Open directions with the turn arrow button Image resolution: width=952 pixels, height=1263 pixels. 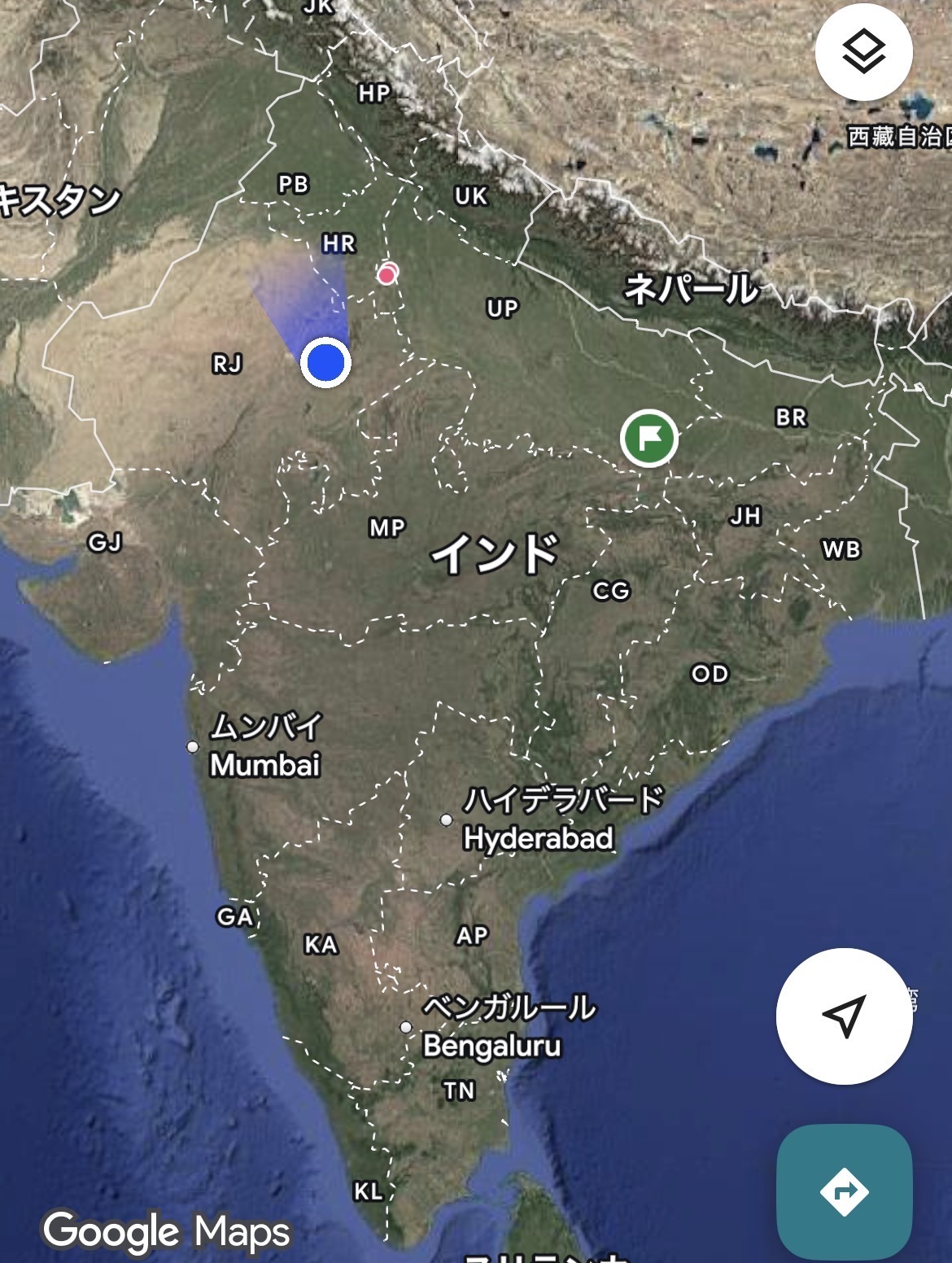coord(844,1191)
